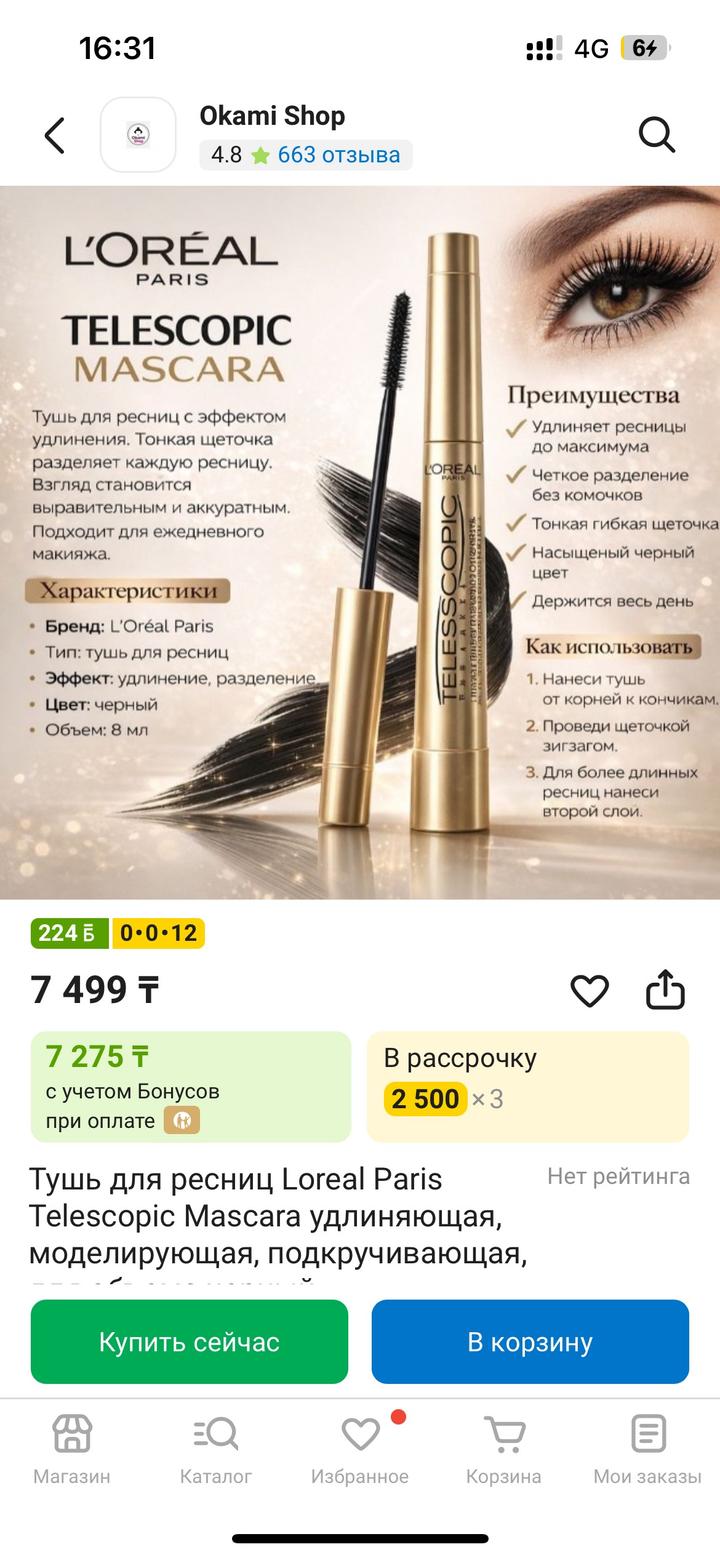Select the 7 275 ₸ bonus price option
720x1558 pixels.
click(191, 1087)
